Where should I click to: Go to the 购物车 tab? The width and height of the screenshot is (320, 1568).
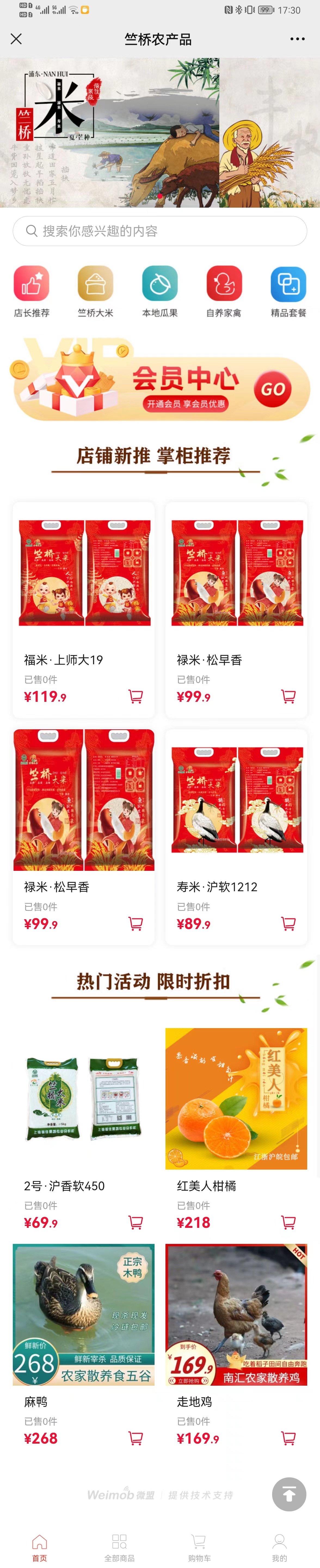[x=199, y=1547]
